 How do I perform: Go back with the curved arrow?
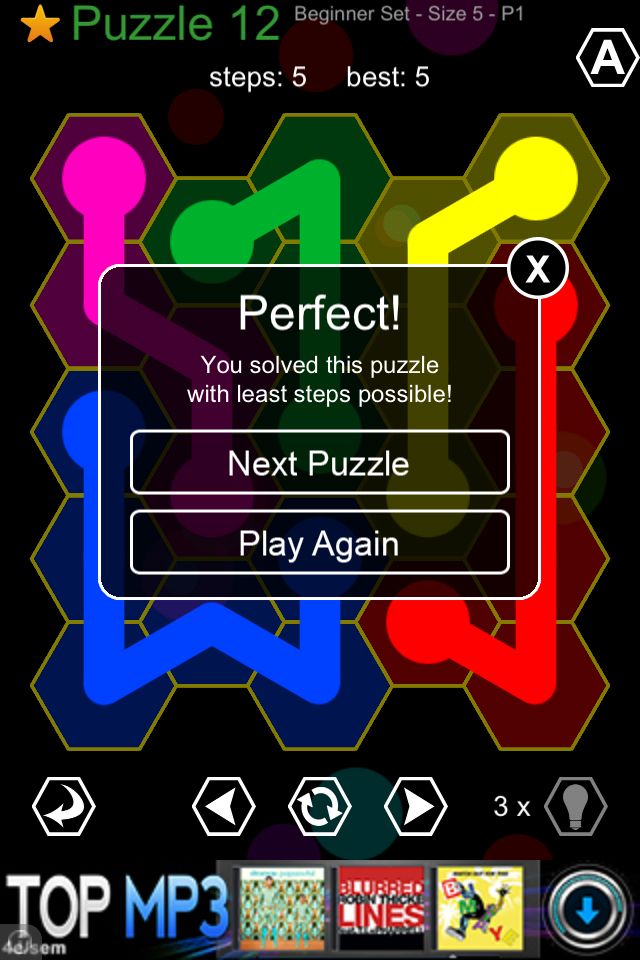pyautogui.click(x=64, y=806)
